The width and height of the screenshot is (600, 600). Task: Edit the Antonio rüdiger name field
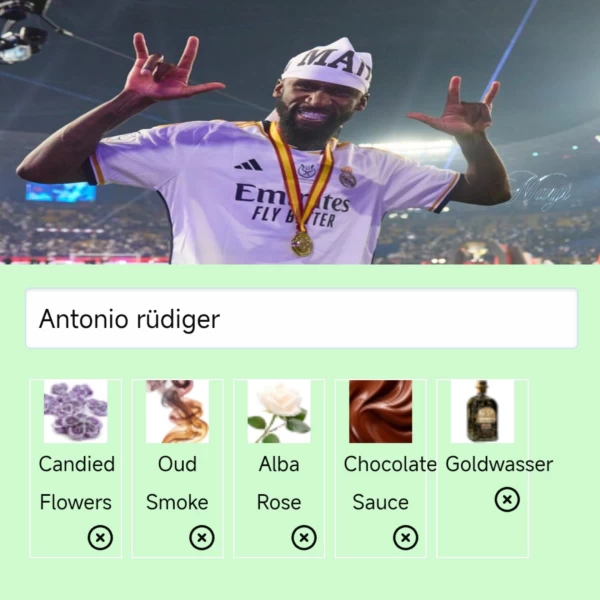tap(300, 319)
